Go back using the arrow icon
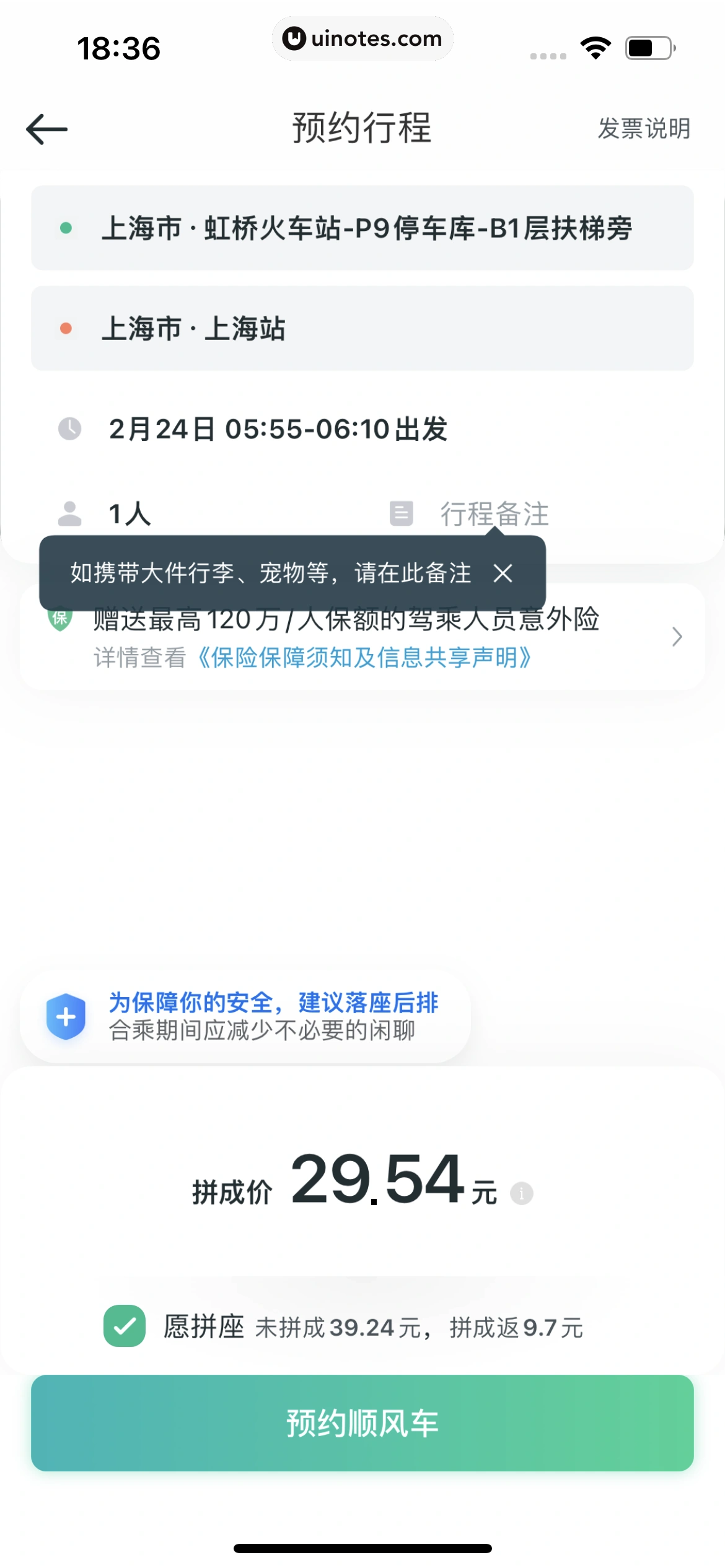The width and height of the screenshot is (725, 1568). coord(47,129)
